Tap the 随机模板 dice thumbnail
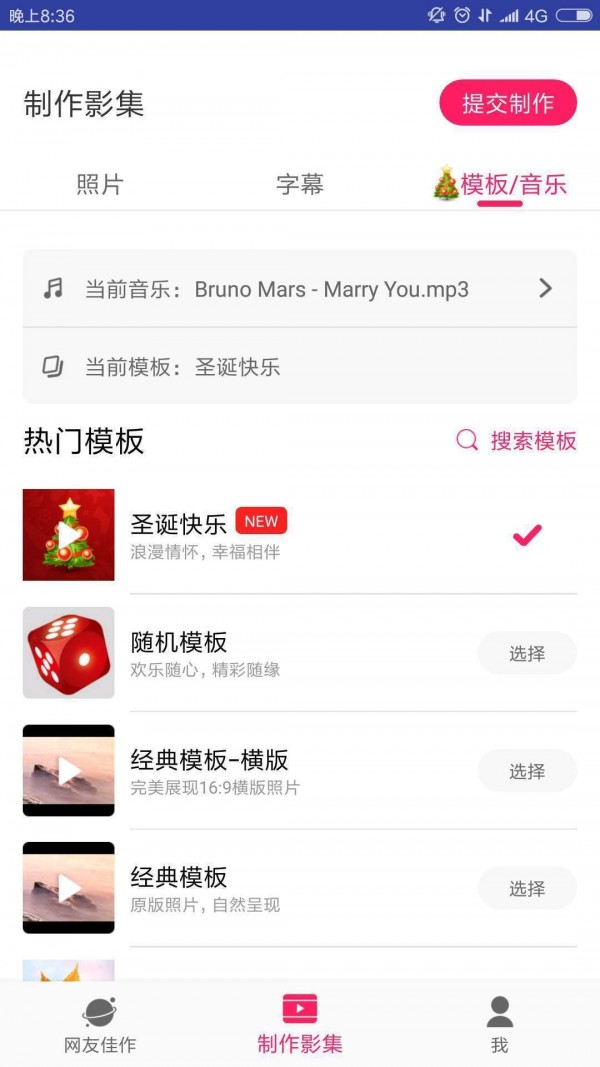This screenshot has width=600, height=1067. click(x=69, y=653)
